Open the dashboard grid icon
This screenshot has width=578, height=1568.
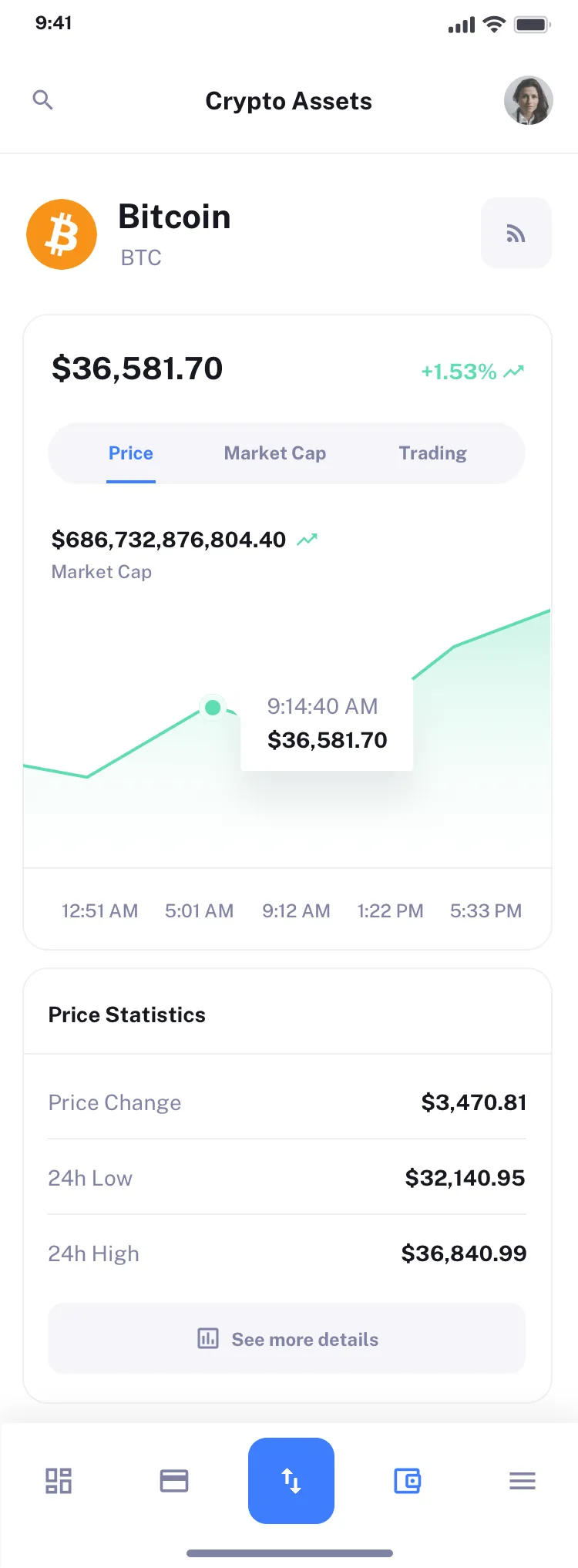click(x=58, y=1480)
